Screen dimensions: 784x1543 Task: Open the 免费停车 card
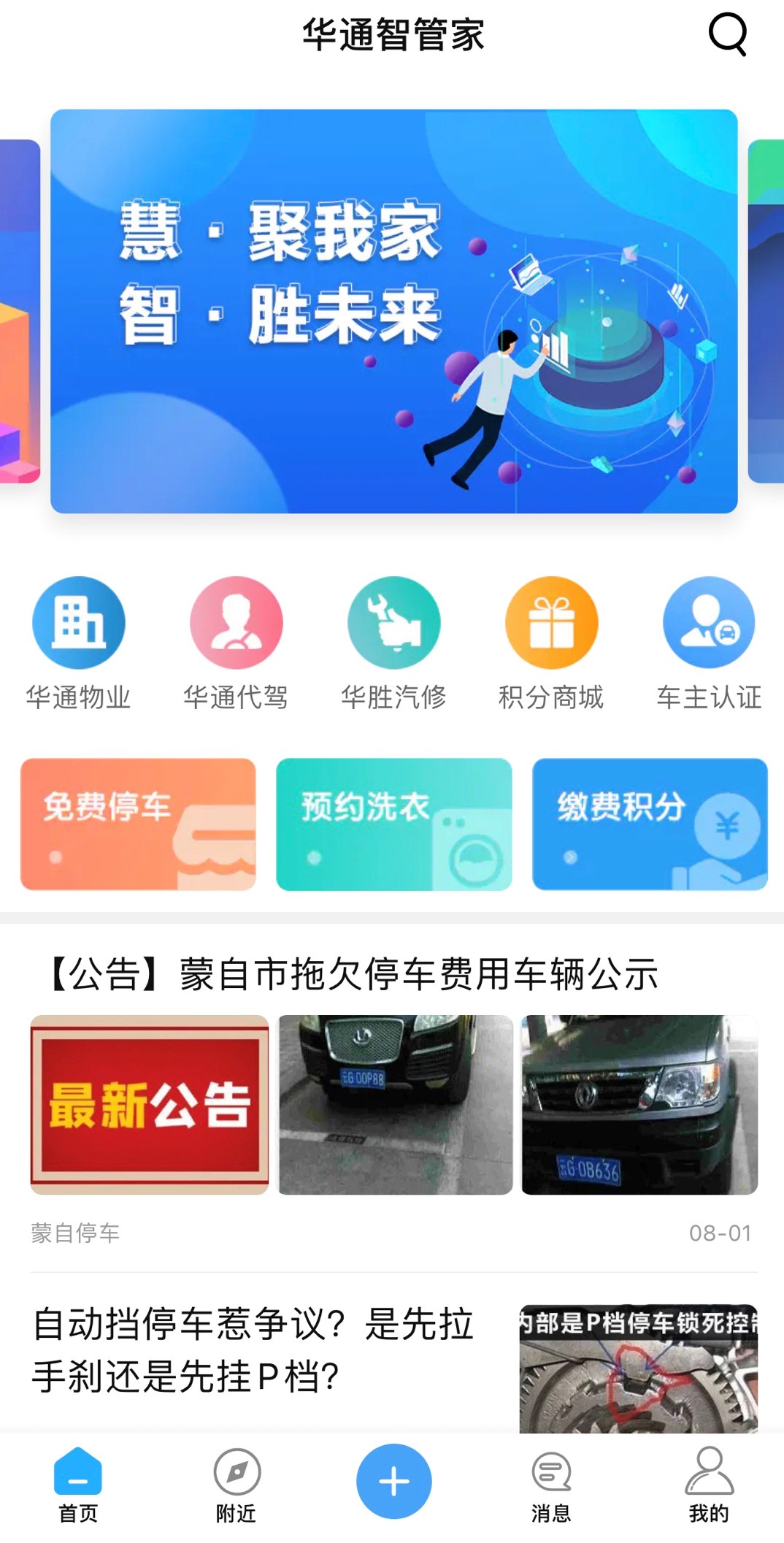click(x=138, y=824)
